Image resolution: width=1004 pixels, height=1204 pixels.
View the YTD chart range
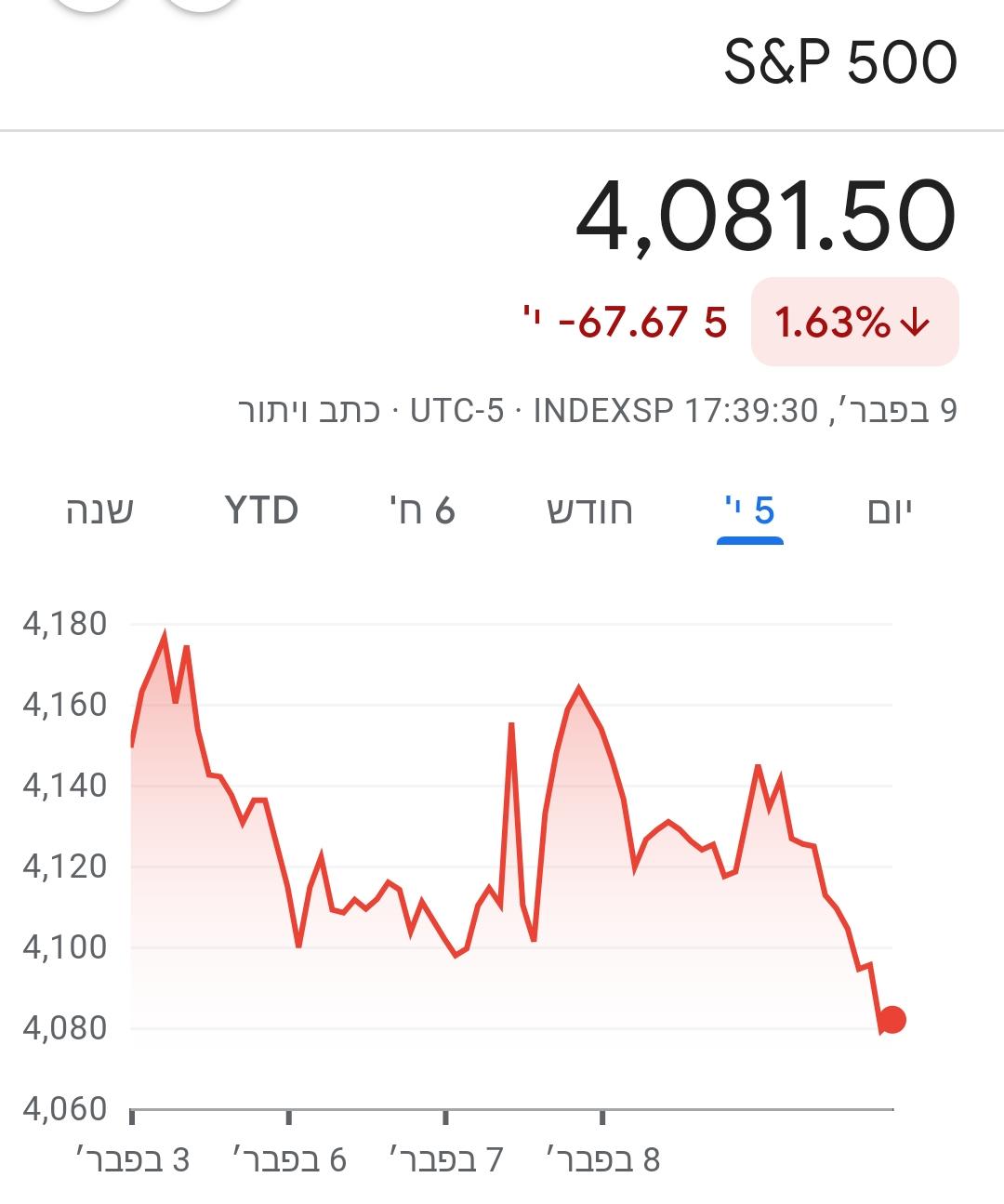tap(261, 510)
